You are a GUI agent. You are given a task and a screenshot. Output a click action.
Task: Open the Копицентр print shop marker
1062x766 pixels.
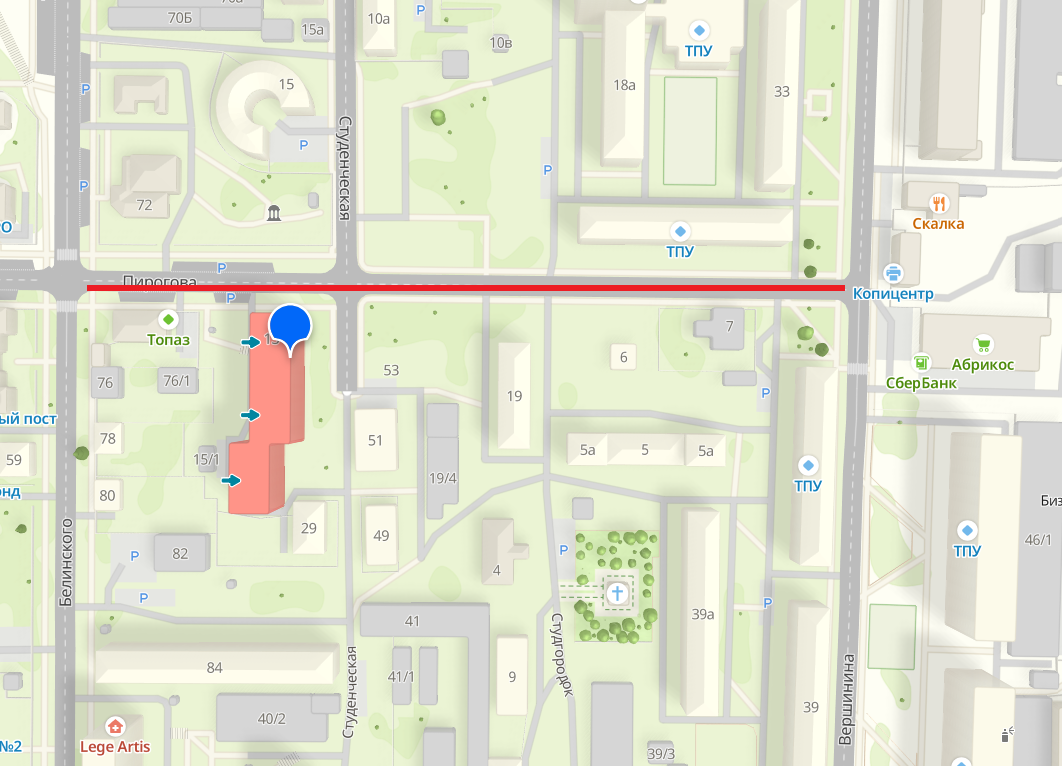pos(893,273)
